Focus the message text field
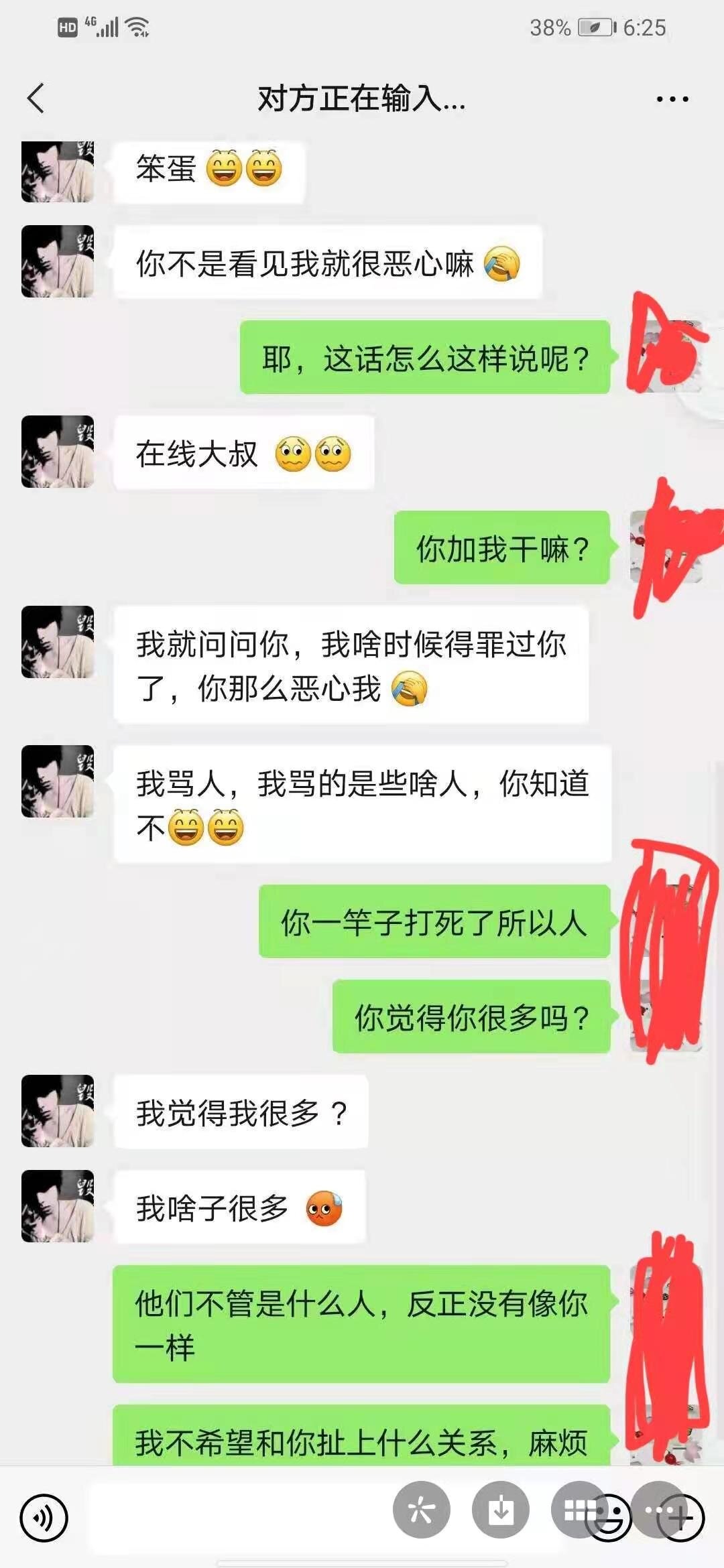 click(235, 1518)
